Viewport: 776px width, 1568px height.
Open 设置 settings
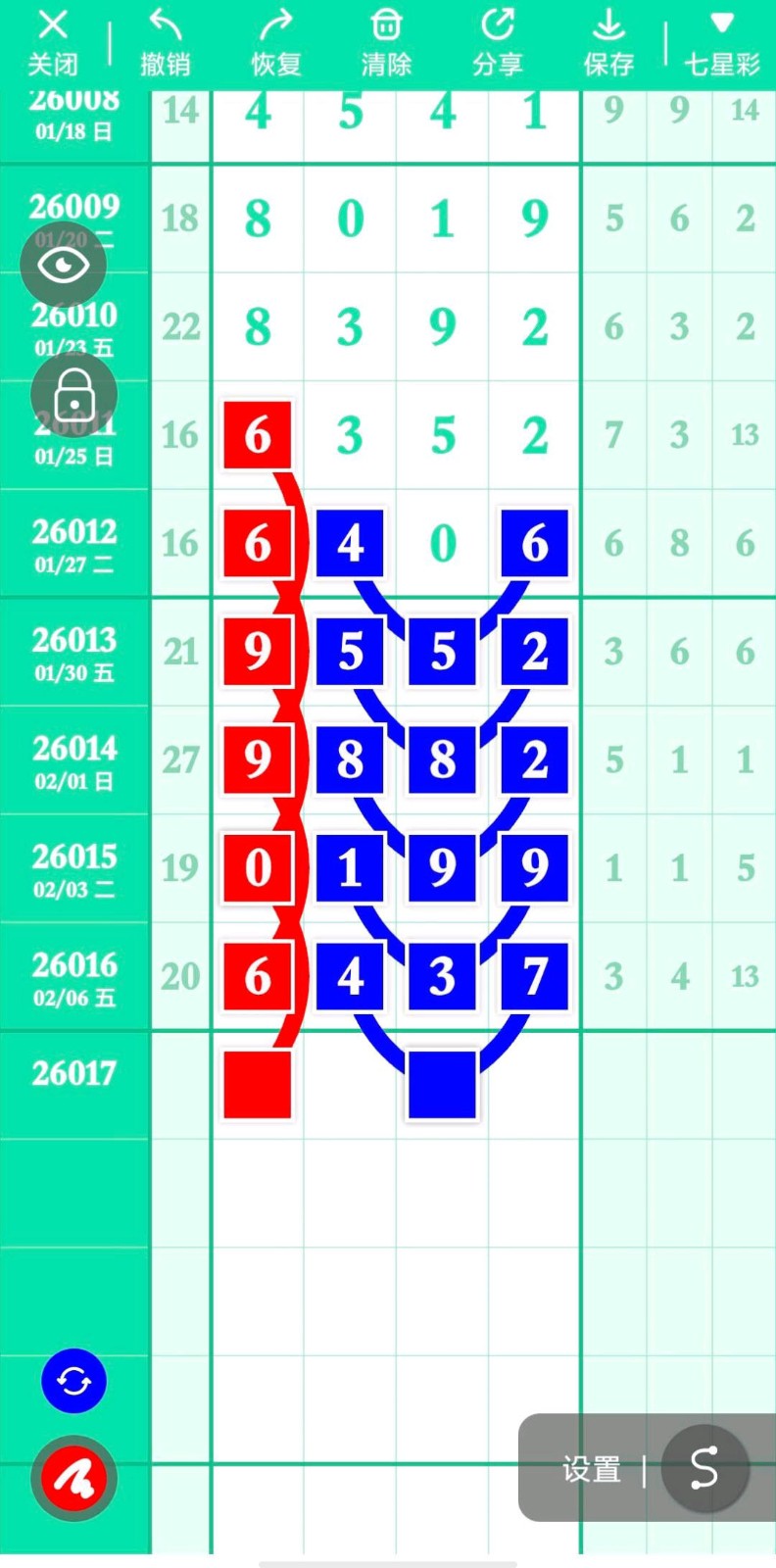point(592,1469)
